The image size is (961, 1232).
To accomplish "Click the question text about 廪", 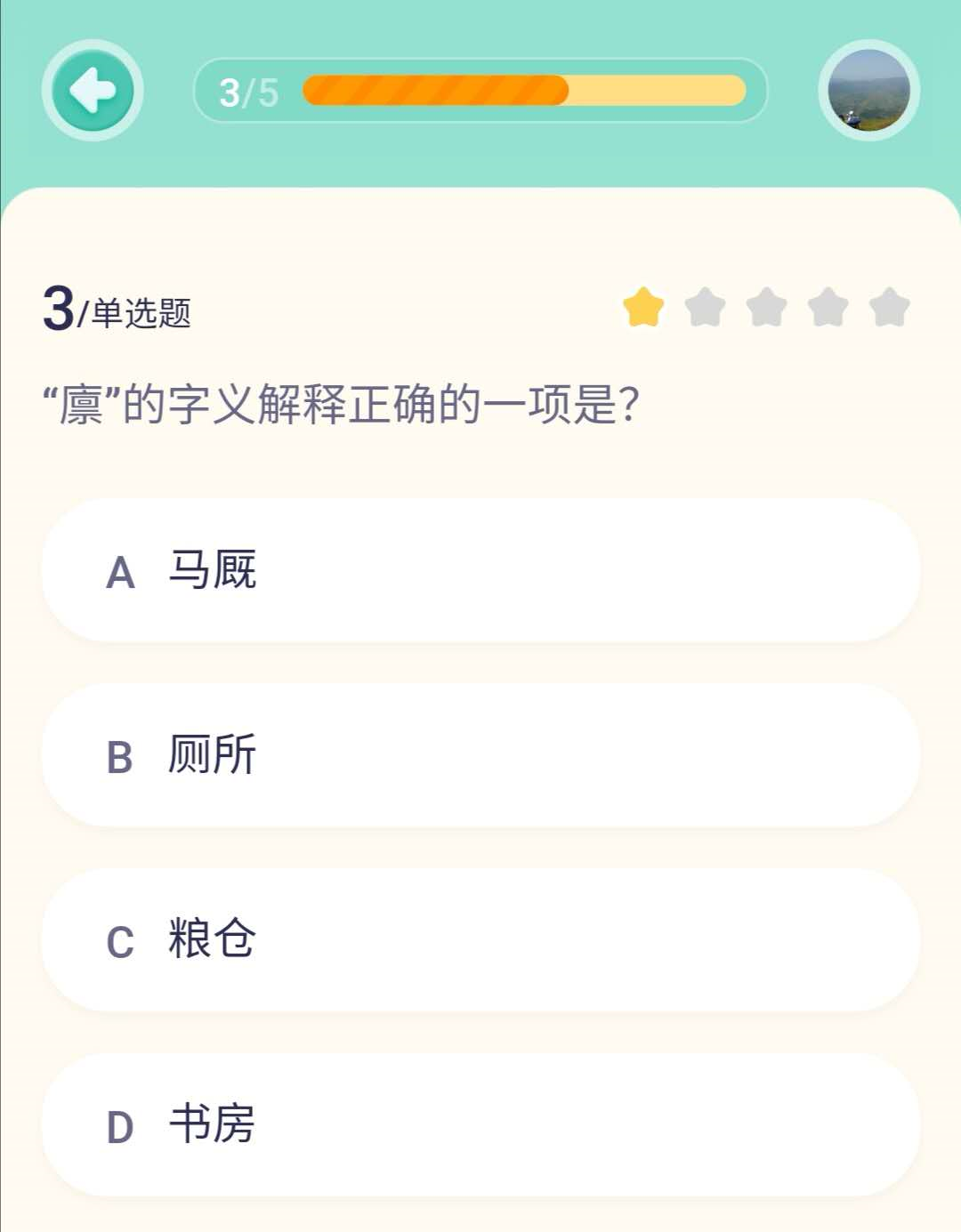I will [x=343, y=401].
